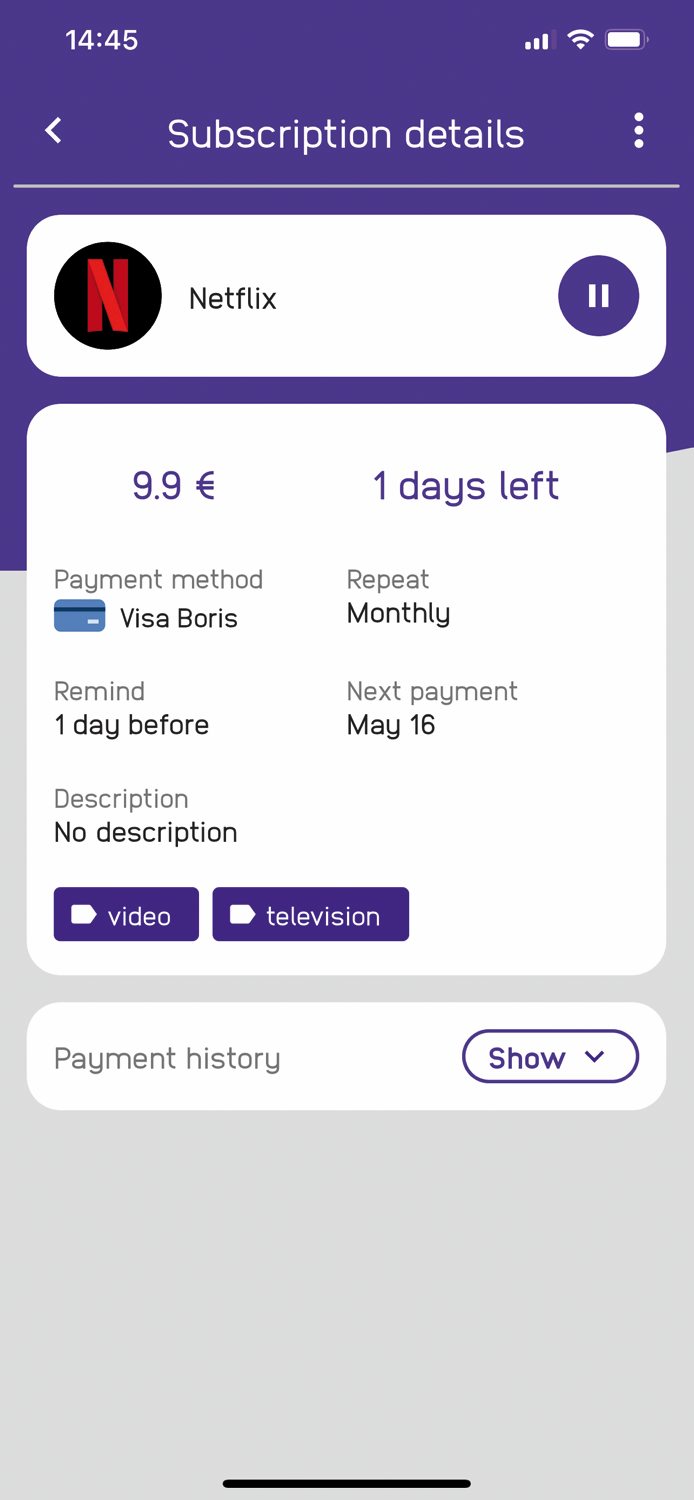Open the three-dot overflow menu
This screenshot has height=1500, width=694.
tap(638, 131)
